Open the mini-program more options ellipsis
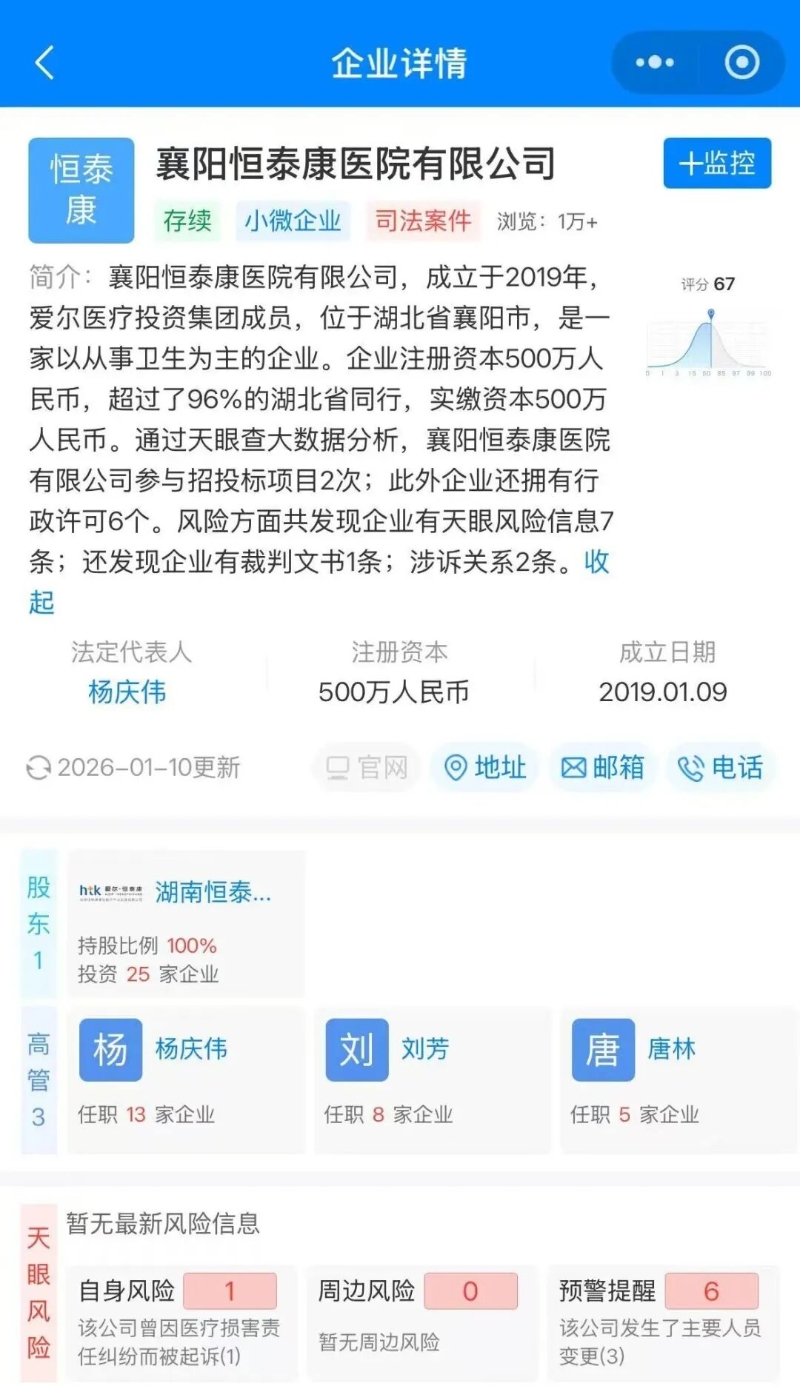The height and width of the screenshot is (1386, 800). tap(654, 61)
